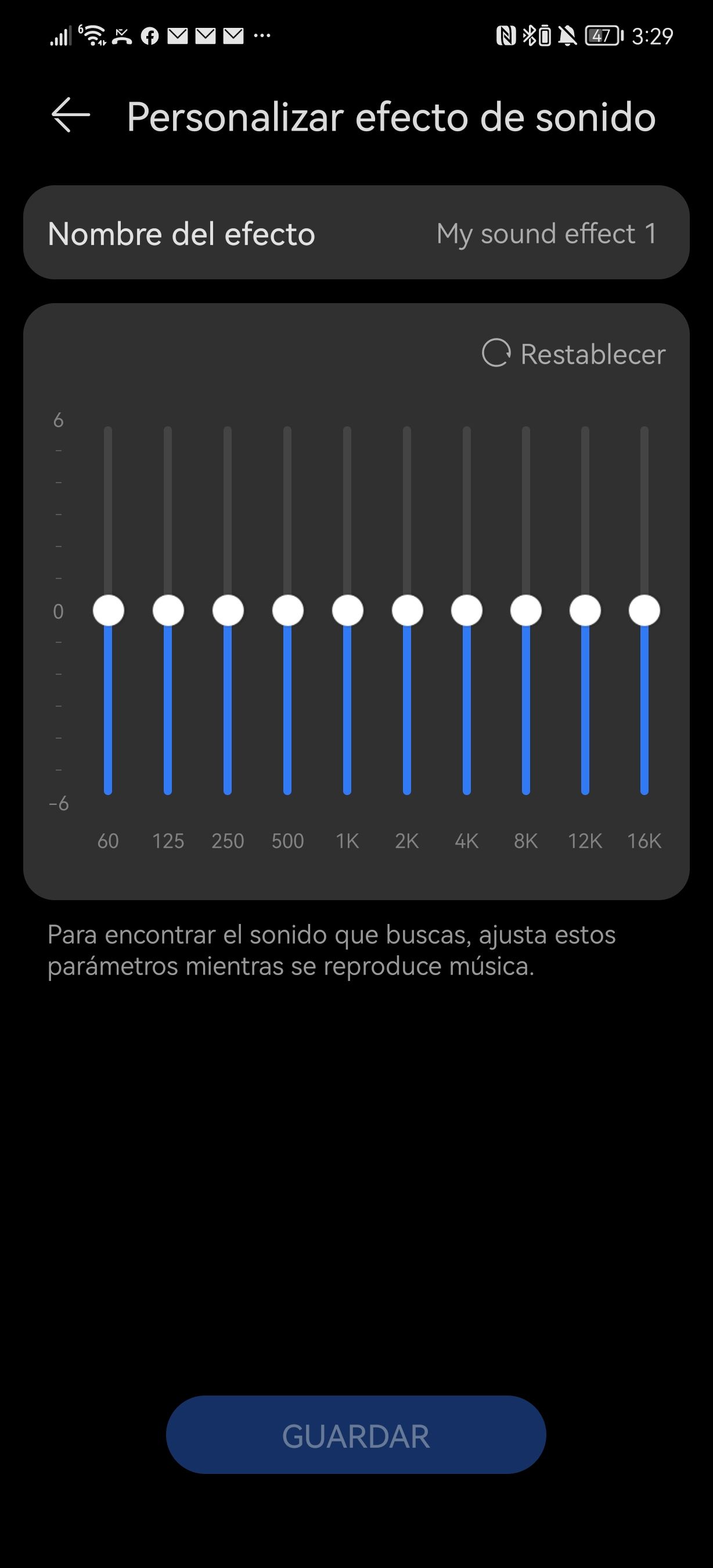Save the effect with GUARDAR
Viewport: 713px width, 1568px height.
[356, 1437]
